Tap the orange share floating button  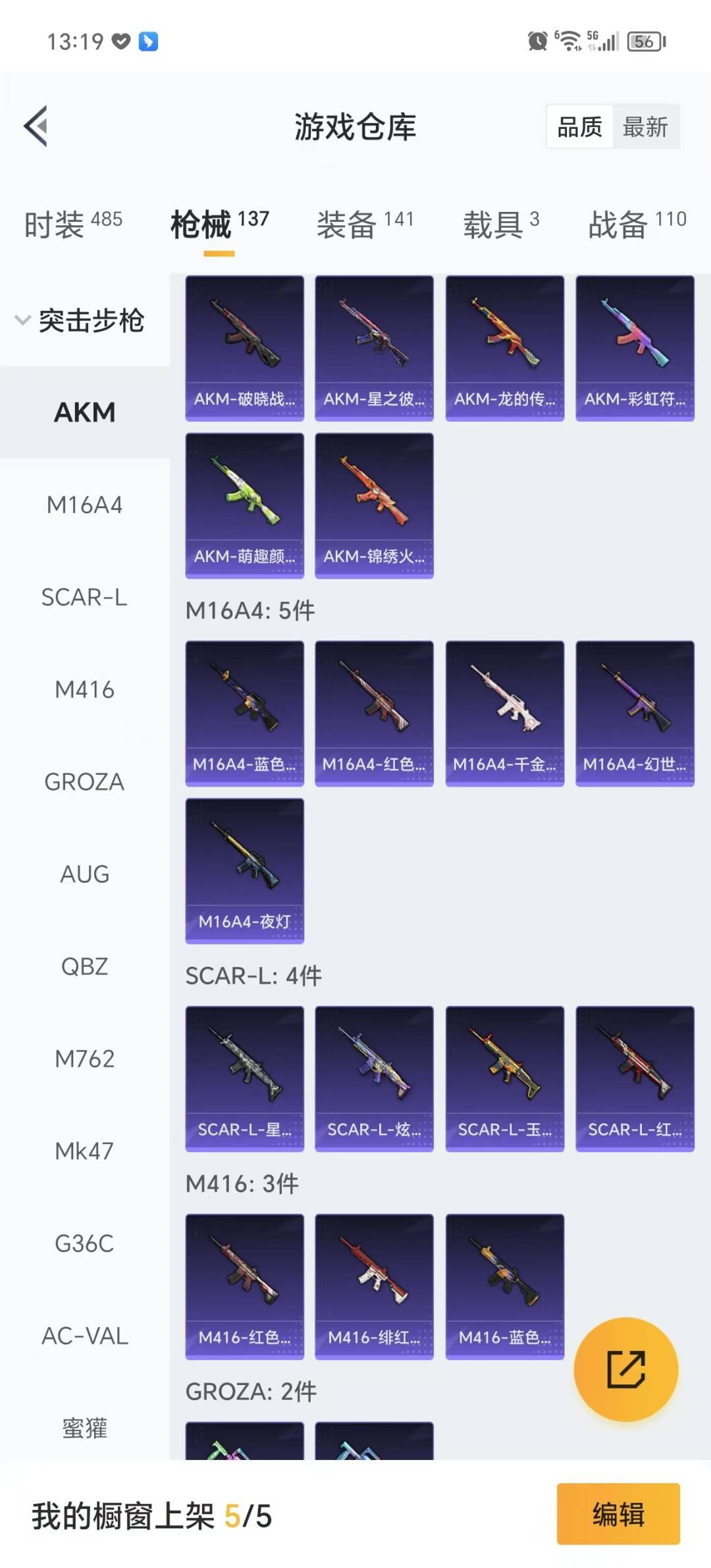(625, 1369)
